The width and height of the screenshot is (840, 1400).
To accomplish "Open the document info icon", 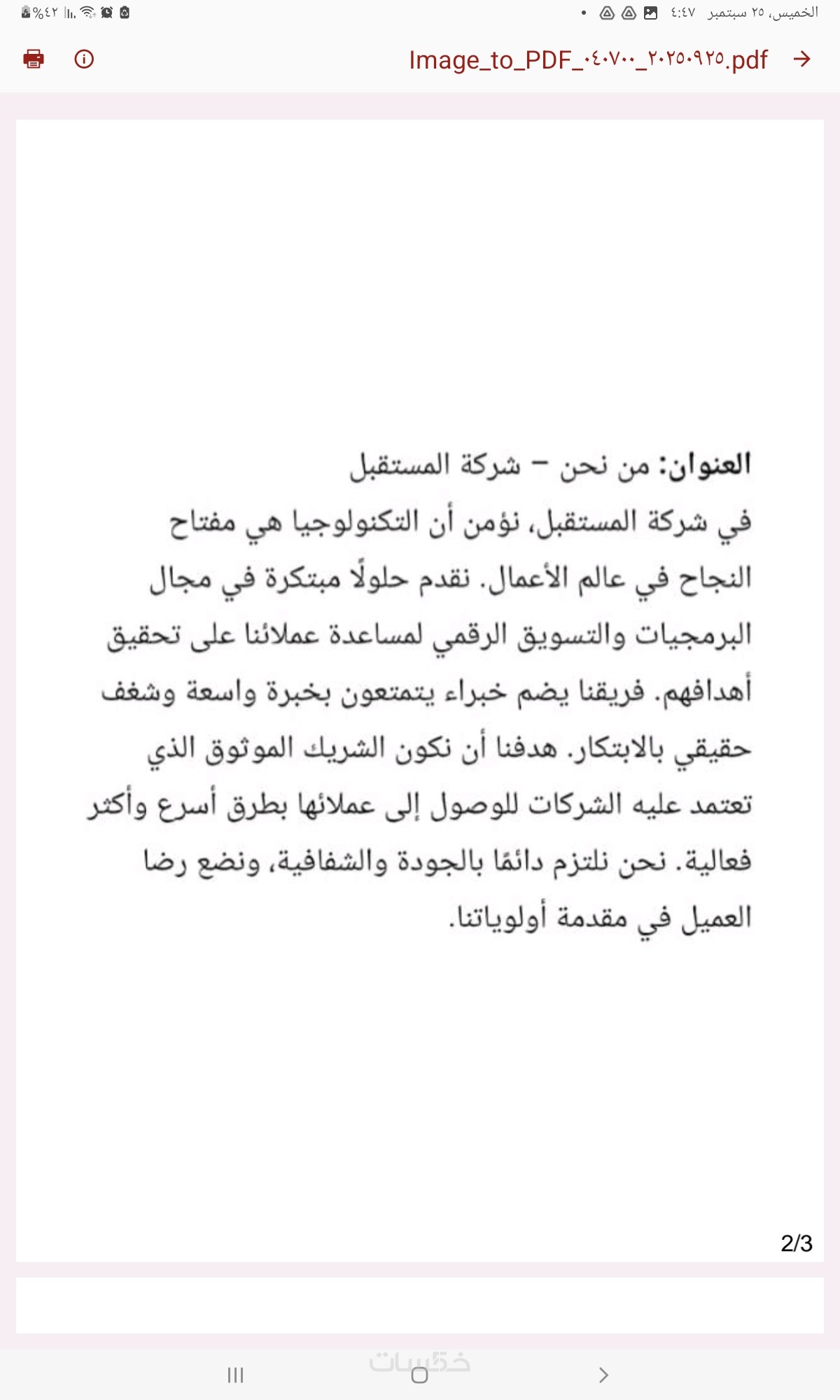I will 84,59.
